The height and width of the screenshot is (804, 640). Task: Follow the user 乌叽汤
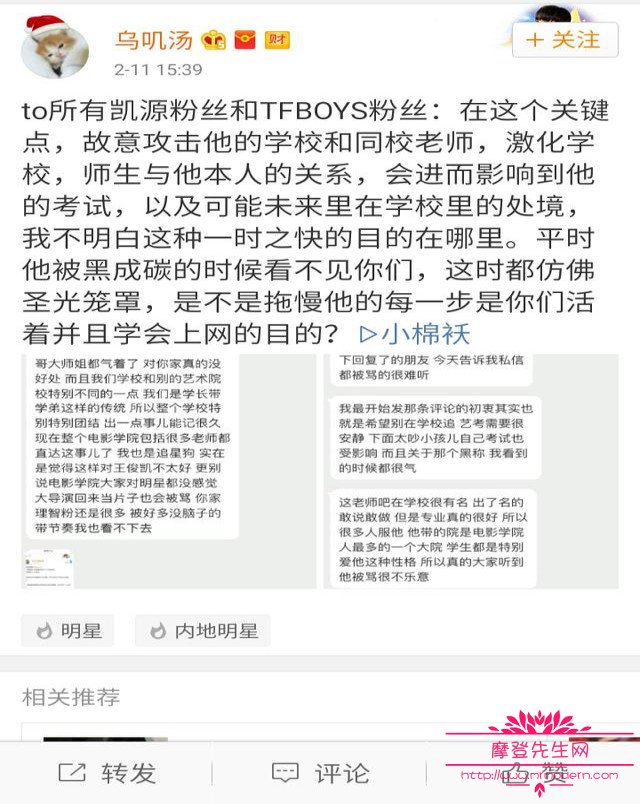(x=564, y=40)
